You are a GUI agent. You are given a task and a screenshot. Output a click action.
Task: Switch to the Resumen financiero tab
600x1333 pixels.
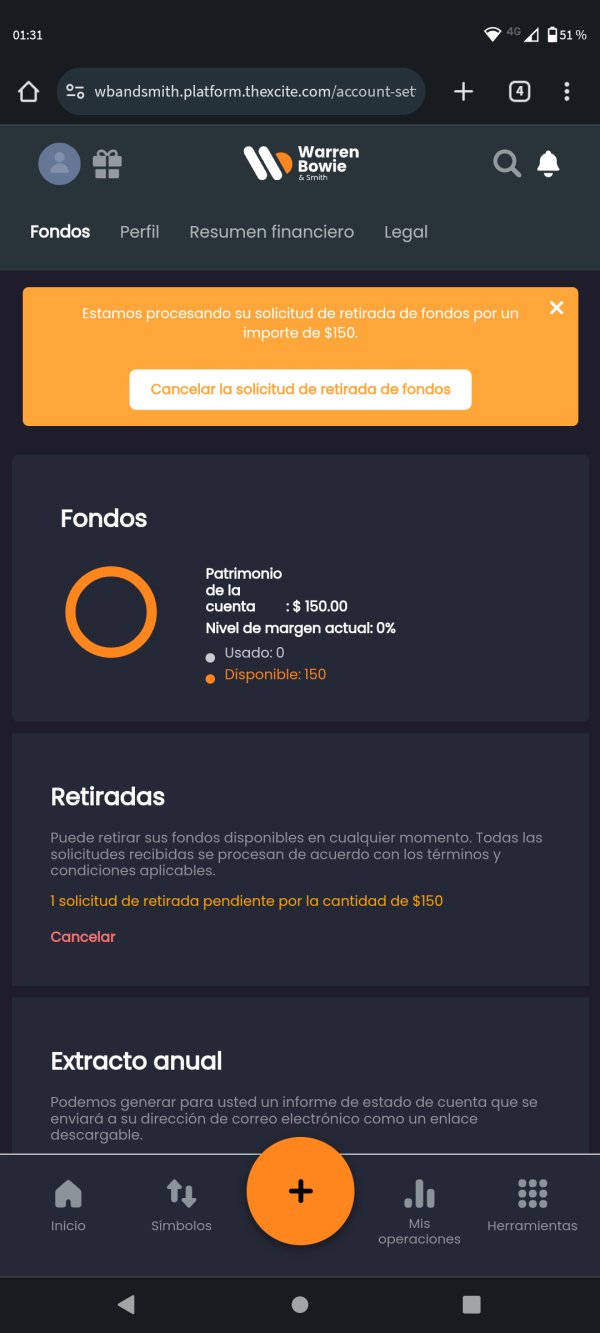[x=272, y=232]
